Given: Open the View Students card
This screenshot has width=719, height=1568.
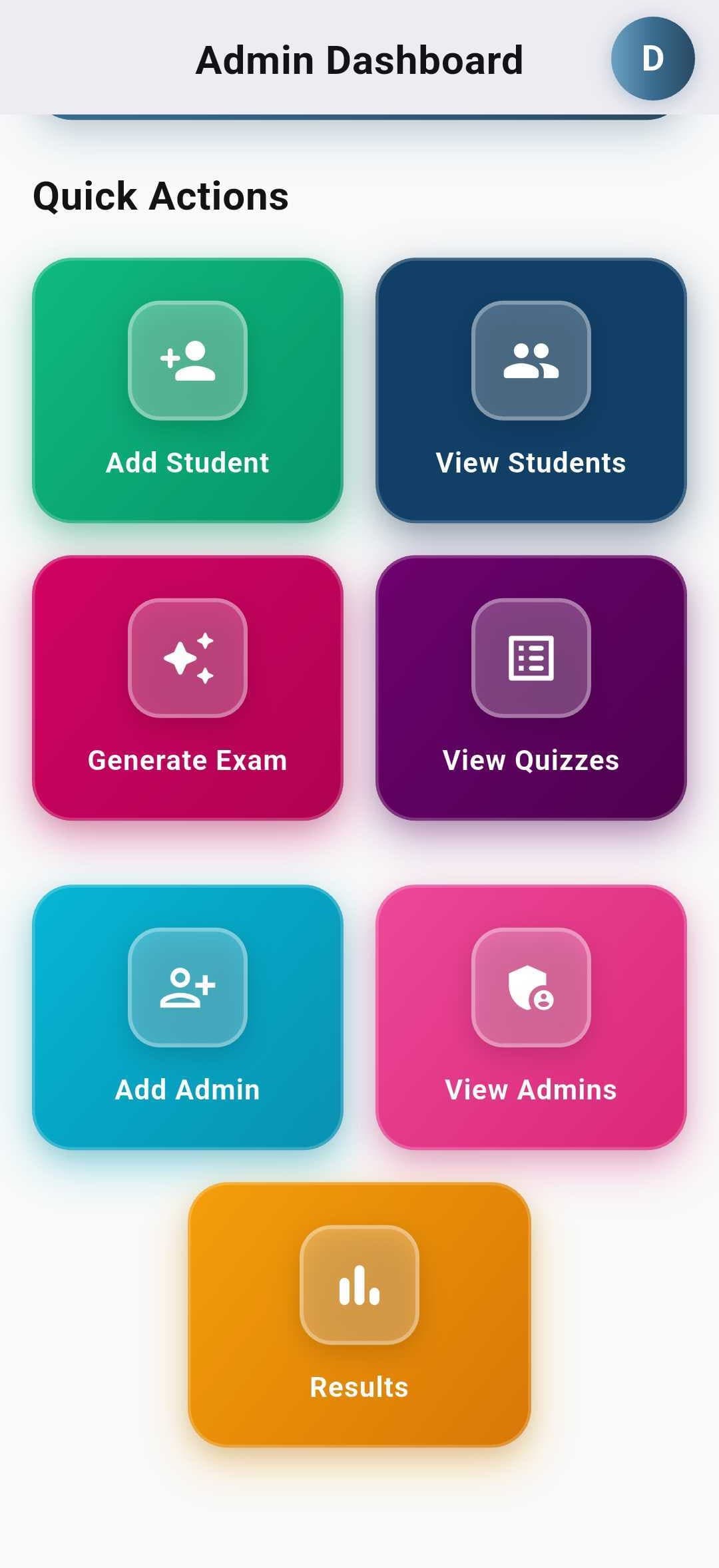Looking at the screenshot, I should [531, 389].
